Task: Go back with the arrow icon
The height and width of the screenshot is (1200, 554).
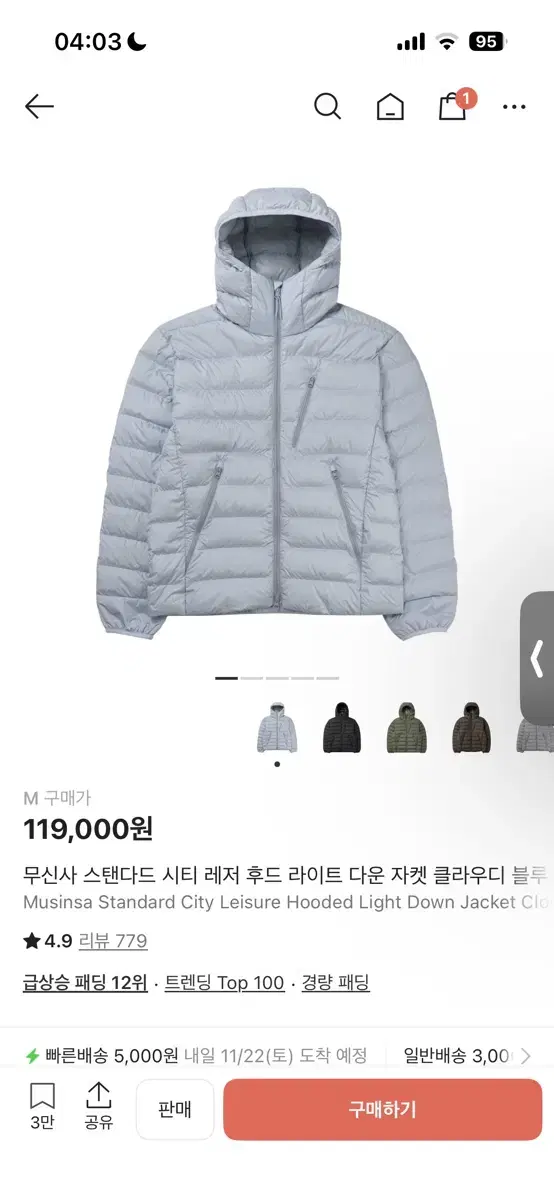Action: [39, 107]
